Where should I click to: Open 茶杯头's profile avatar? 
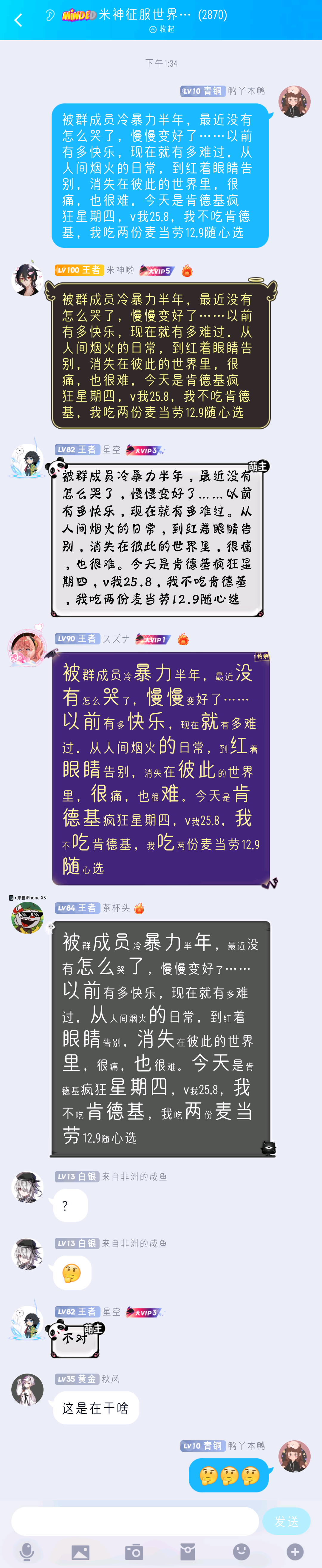[27, 917]
